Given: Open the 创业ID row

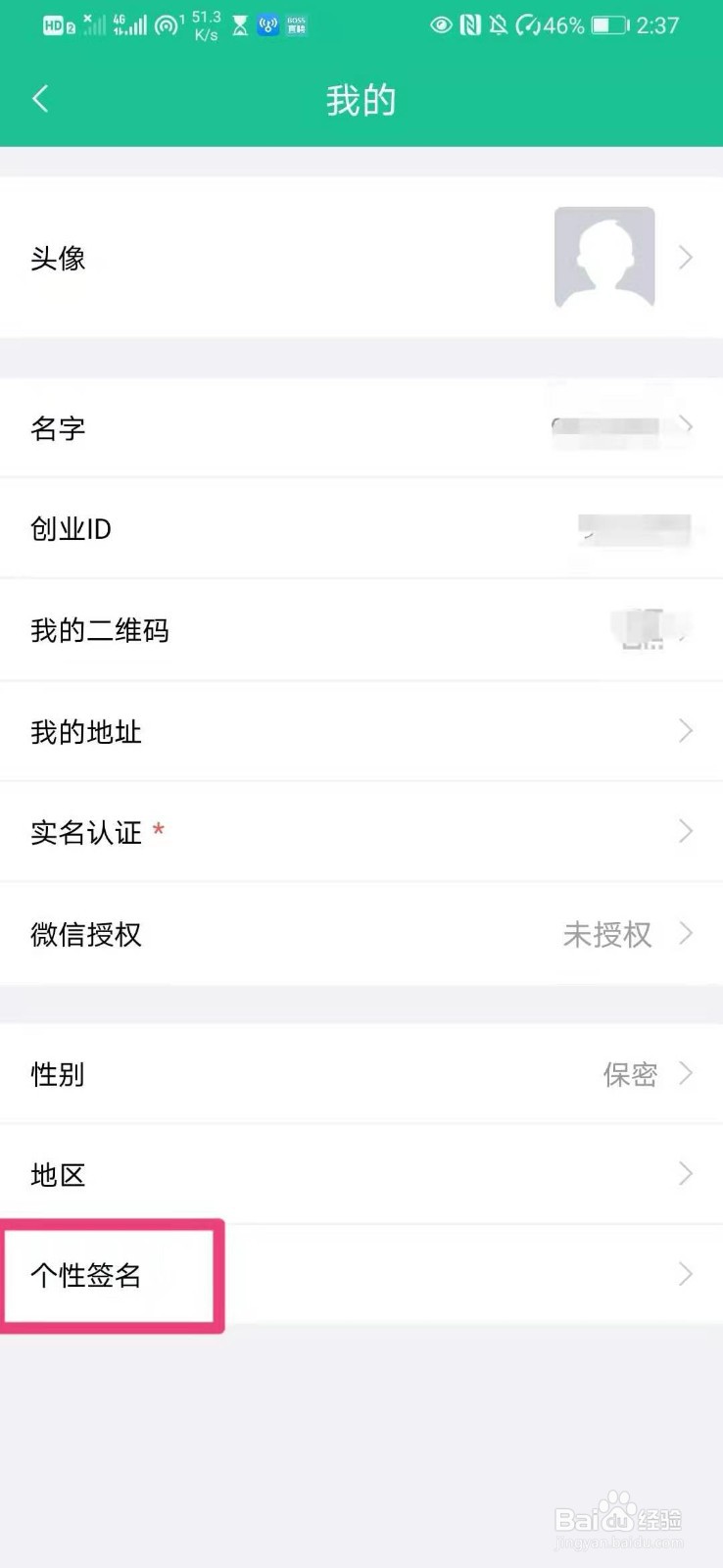Looking at the screenshot, I should tap(361, 529).
